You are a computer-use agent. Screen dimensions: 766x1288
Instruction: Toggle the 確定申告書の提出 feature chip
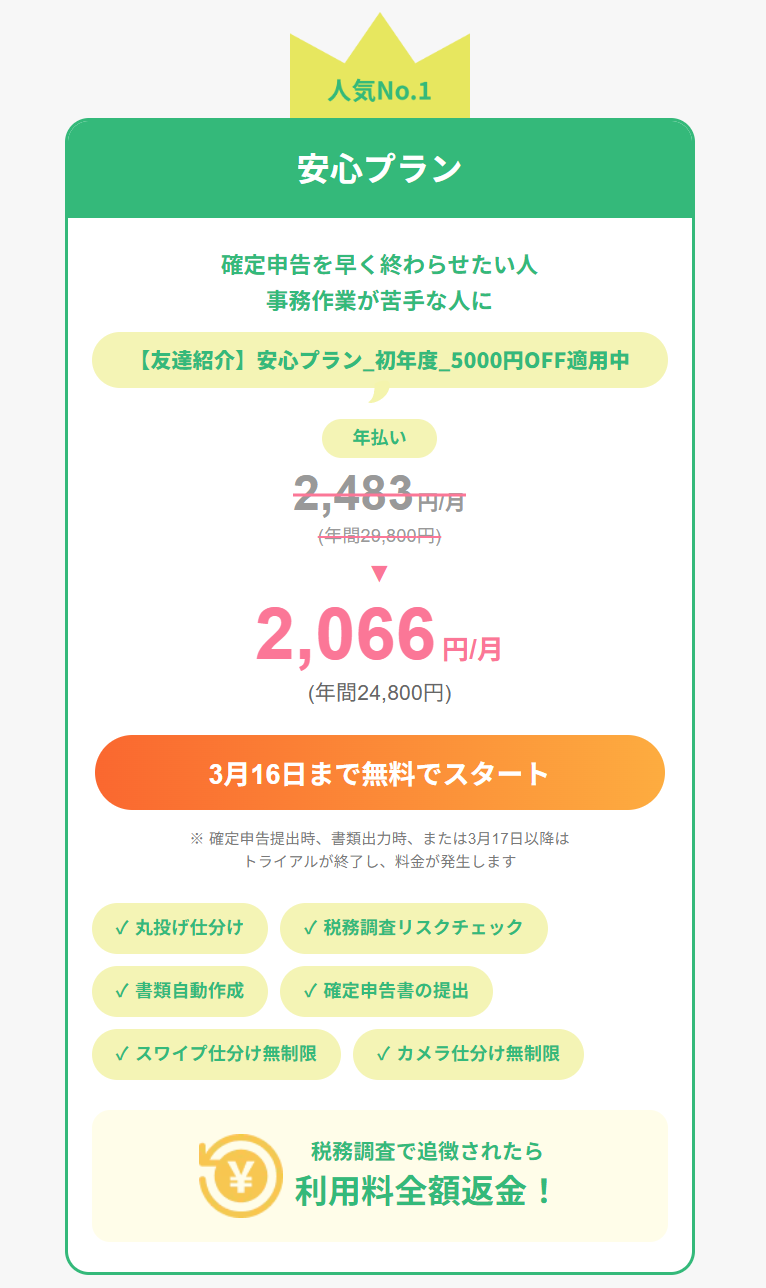pos(388,991)
